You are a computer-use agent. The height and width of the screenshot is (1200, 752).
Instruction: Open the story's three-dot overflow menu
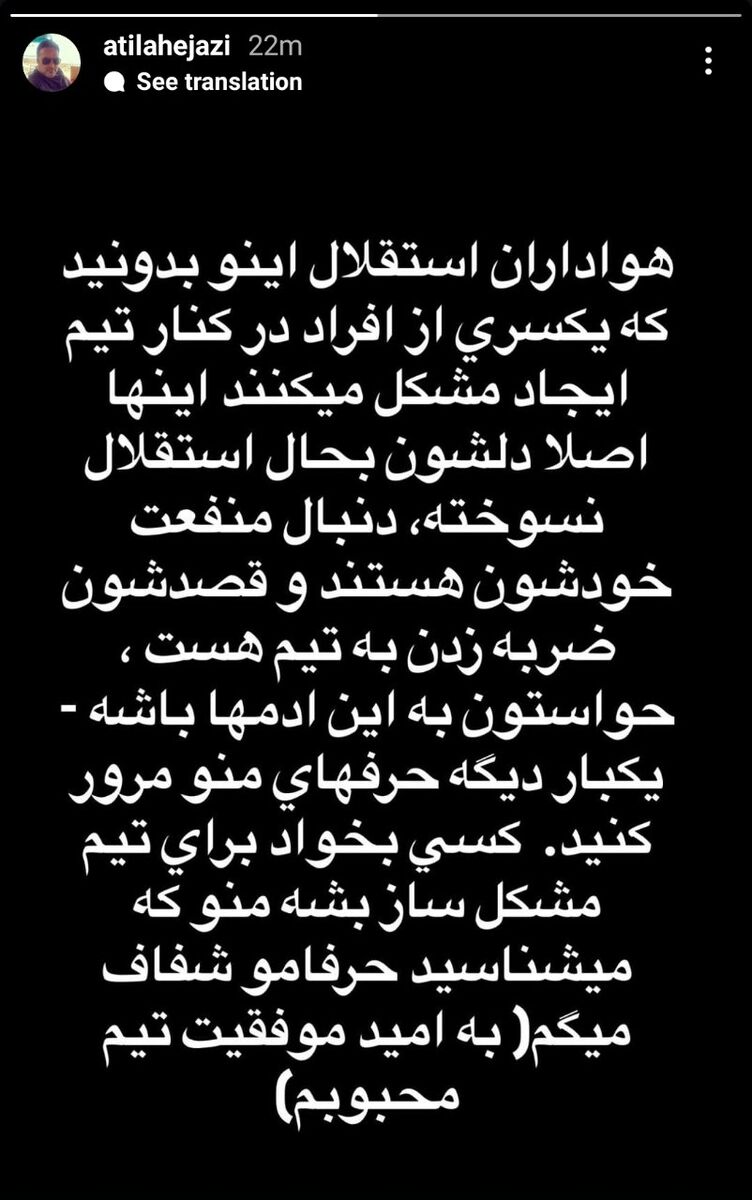pos(708,62)
